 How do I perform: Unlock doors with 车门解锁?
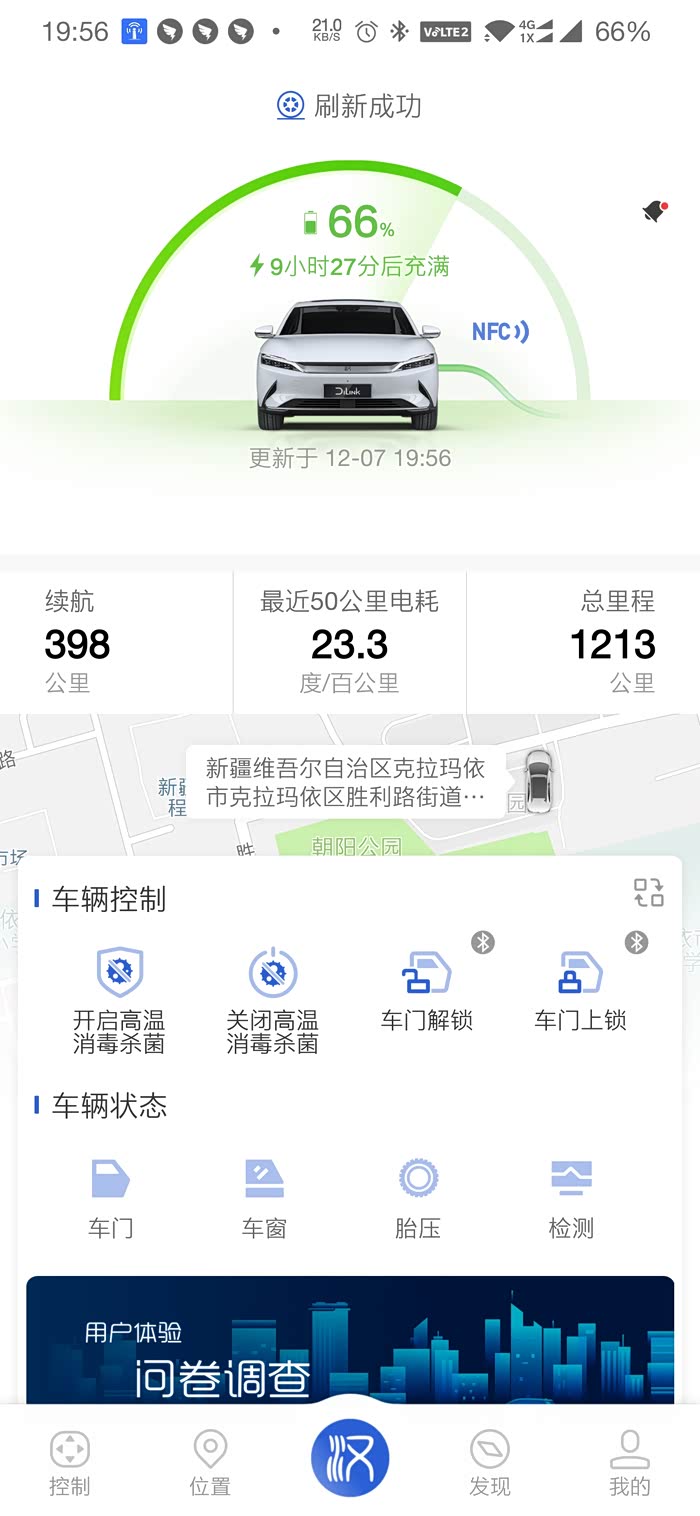(427, 990)
